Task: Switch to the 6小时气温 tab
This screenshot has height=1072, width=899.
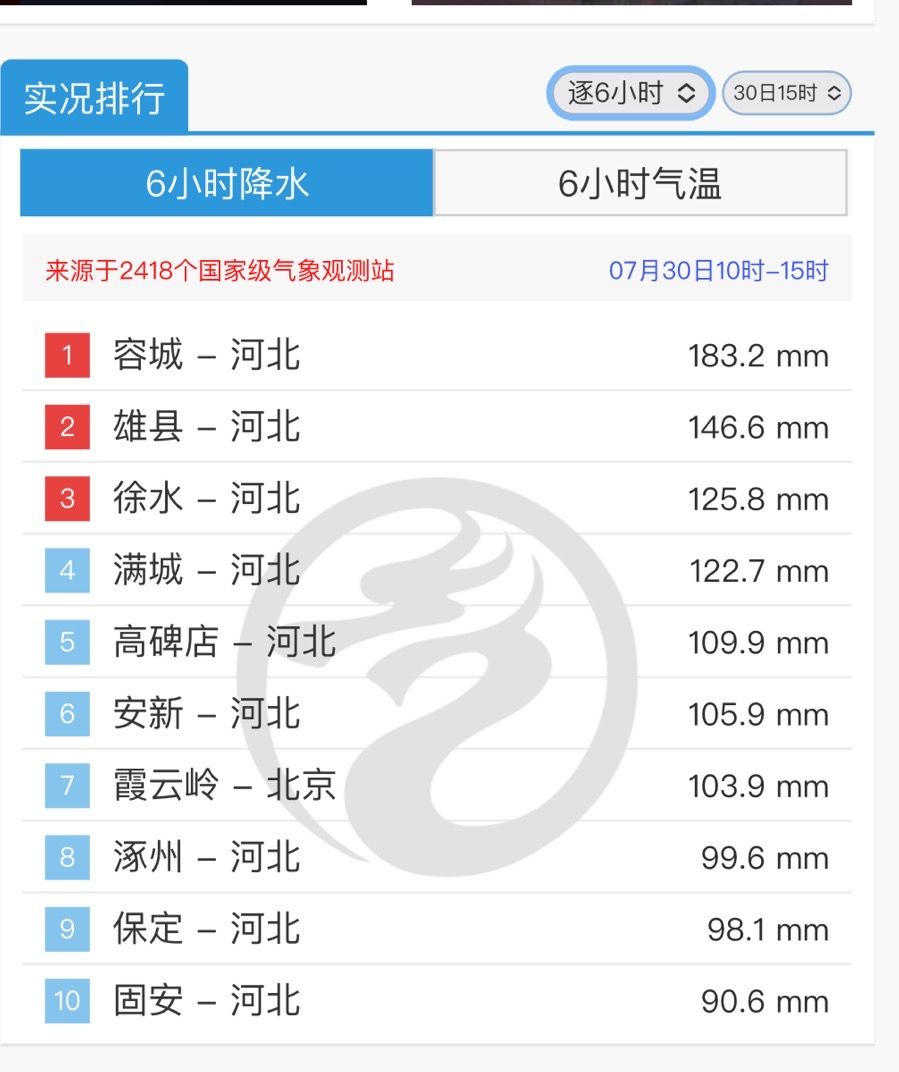Action: (x=640, y=183)
